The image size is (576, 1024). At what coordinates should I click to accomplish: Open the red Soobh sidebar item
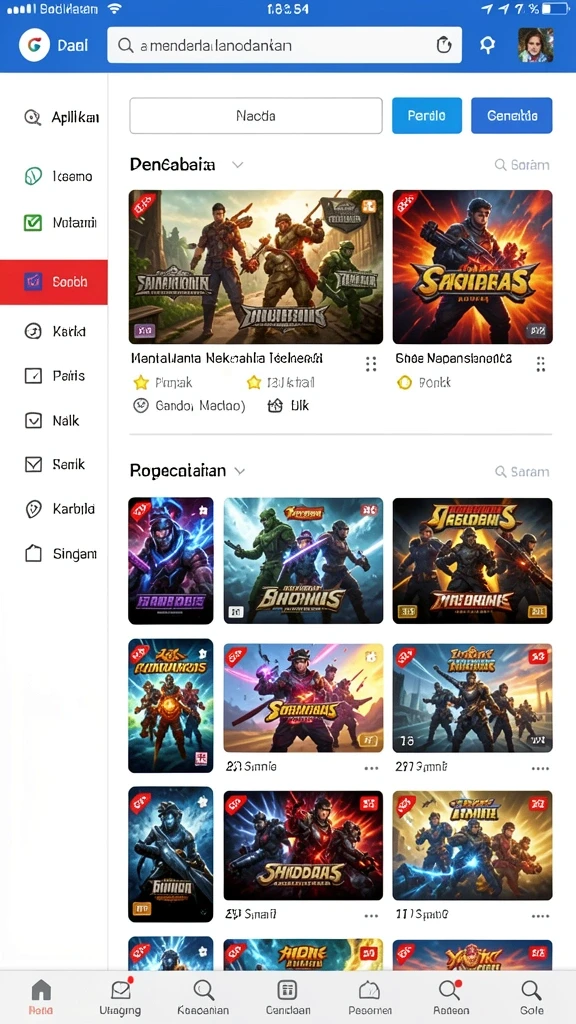coord(54,282)
